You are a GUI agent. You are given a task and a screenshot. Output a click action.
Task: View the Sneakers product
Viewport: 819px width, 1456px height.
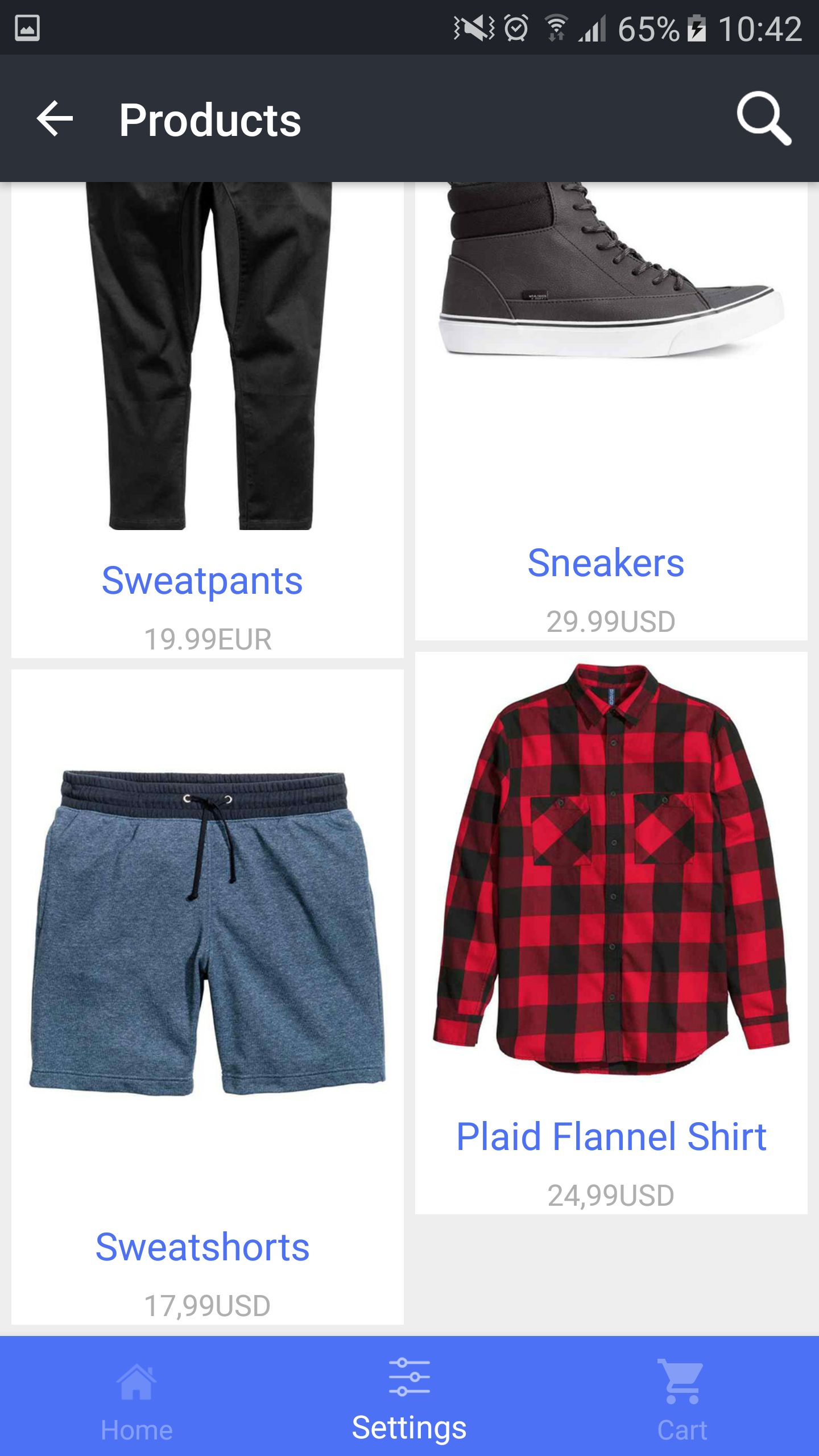pyautogui.click(x=611, y=409)
